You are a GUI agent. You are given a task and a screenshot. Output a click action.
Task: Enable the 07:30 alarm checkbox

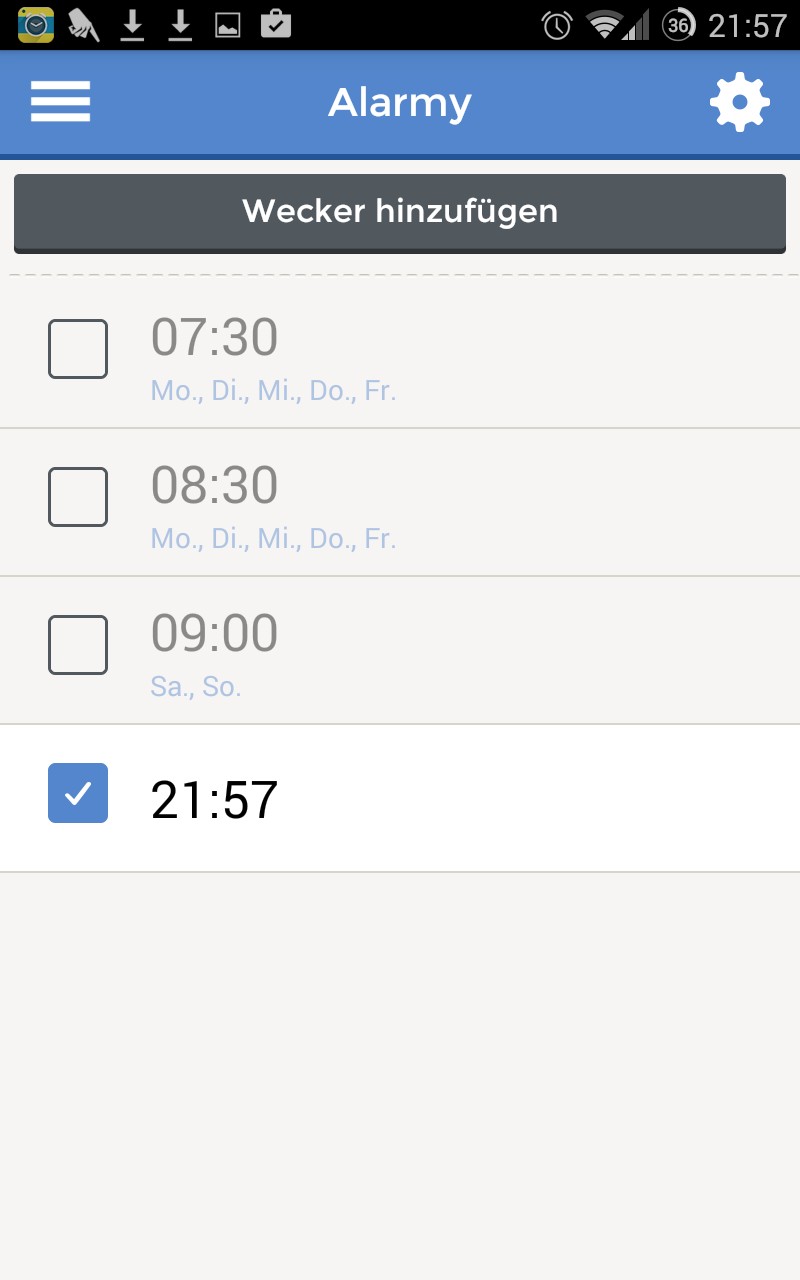[x=78, y=349]
